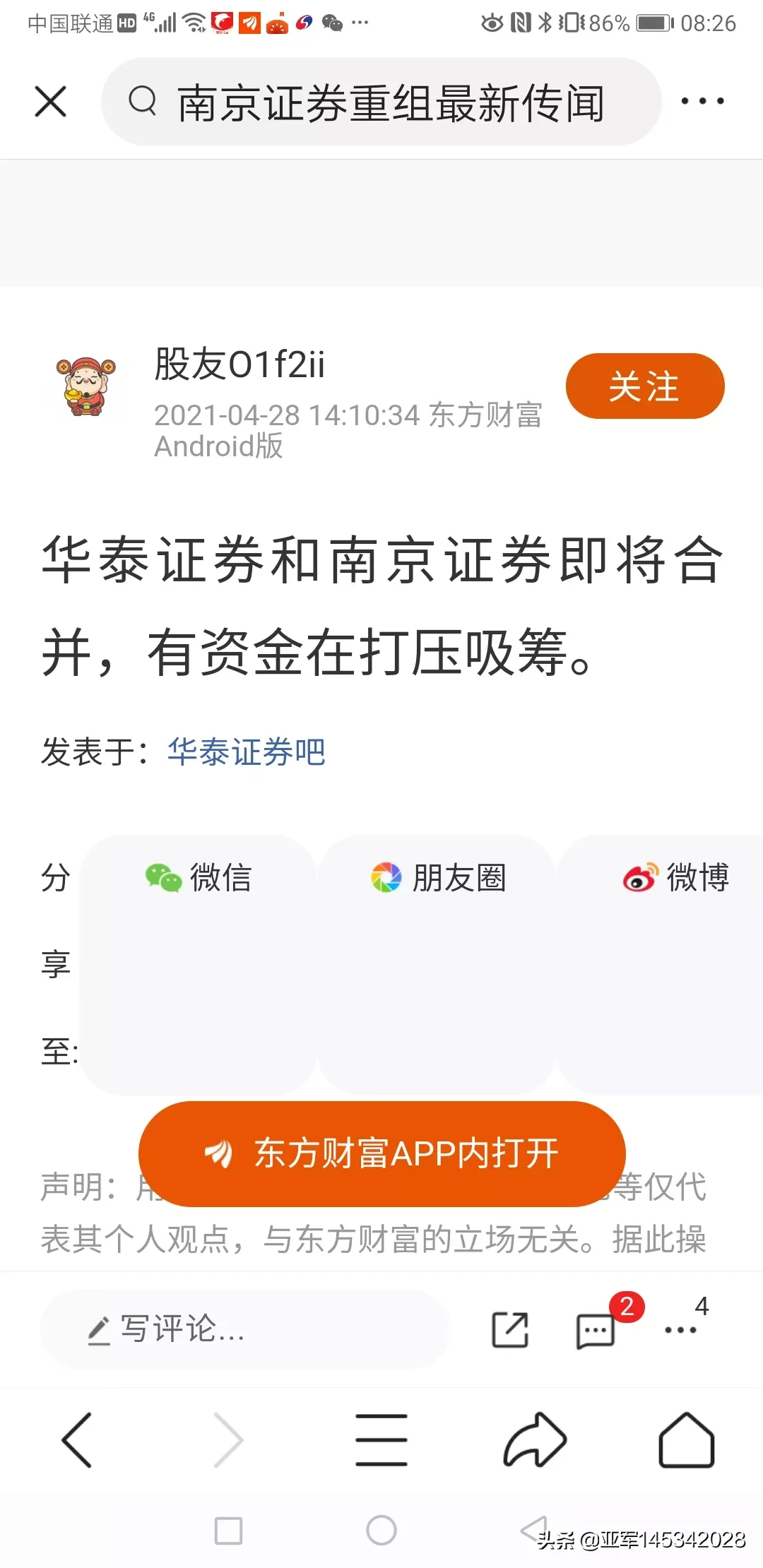Screen dimensions: 763x1568
Task: Share the post to 微信
Action: coord(199,878)
